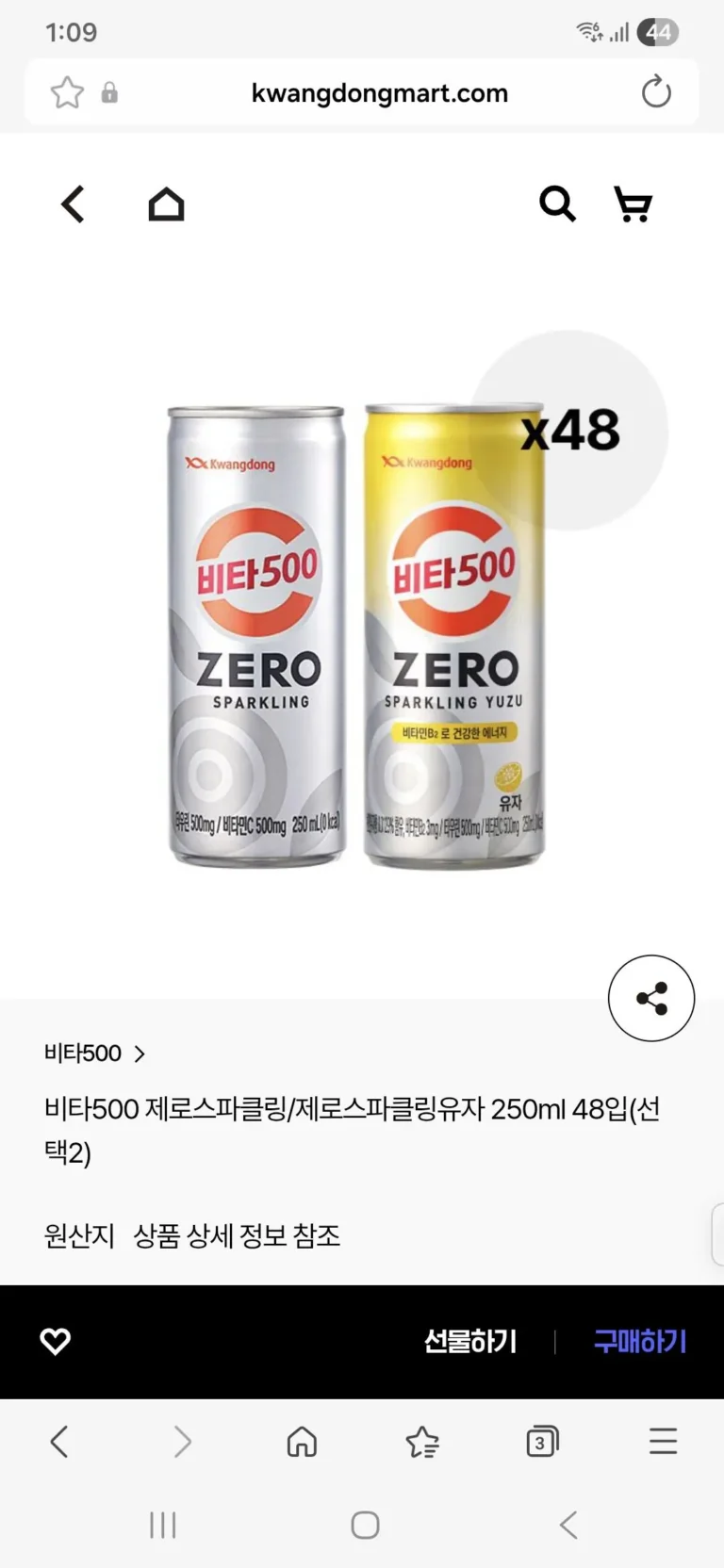724x1568 pixels.
Task: Tap the kwangdongmart.com address bar
Action: click(379, 92)
